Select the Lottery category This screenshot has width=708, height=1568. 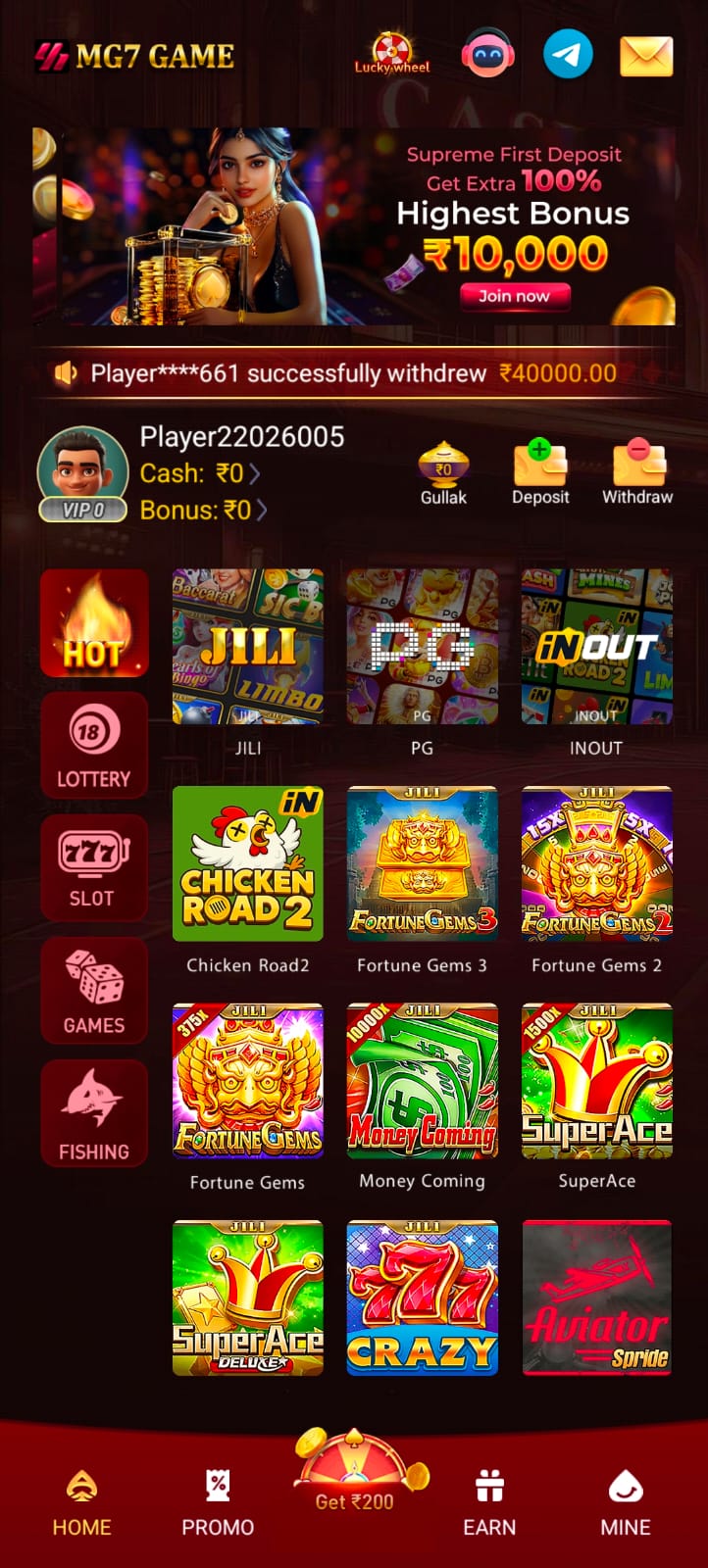pyautogui.click(x=94, y=746)
